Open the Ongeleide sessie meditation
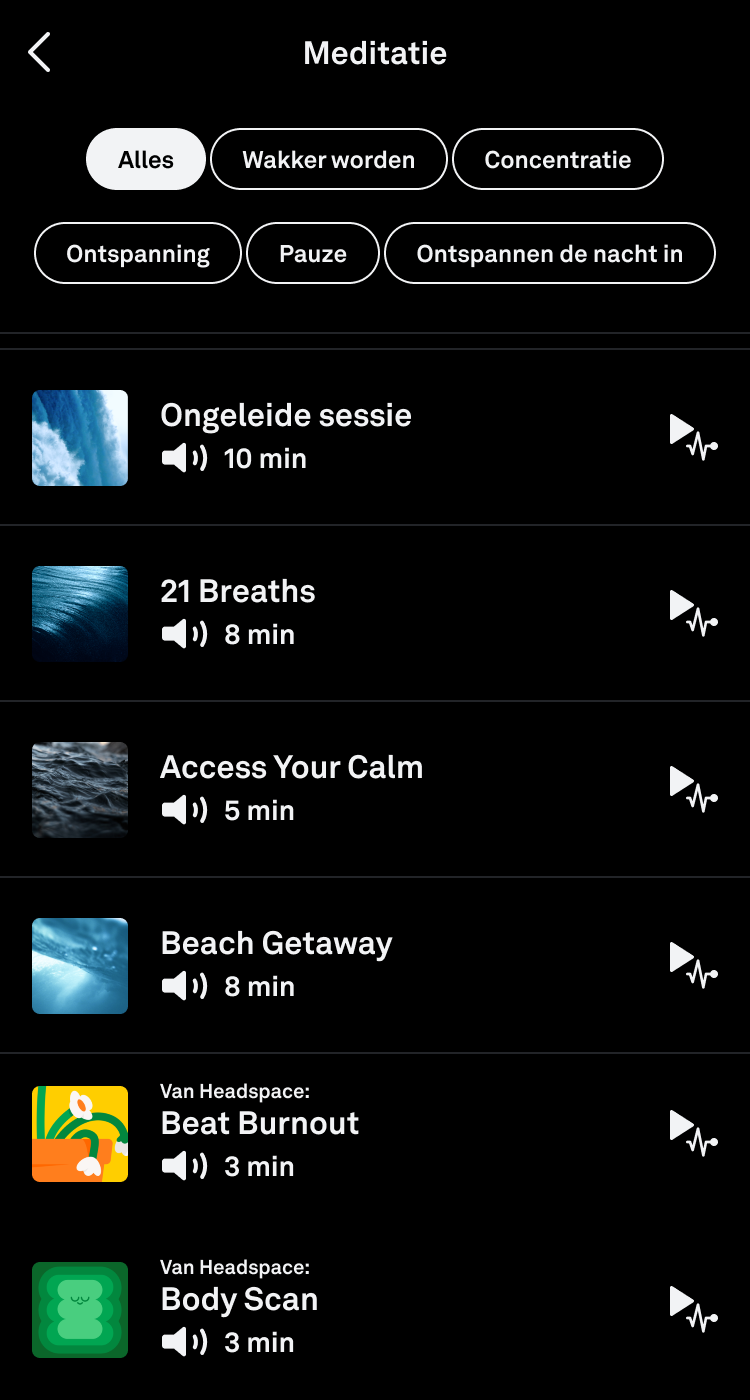The height and width of the screenshot is (1400, 750). coord(286,436)
